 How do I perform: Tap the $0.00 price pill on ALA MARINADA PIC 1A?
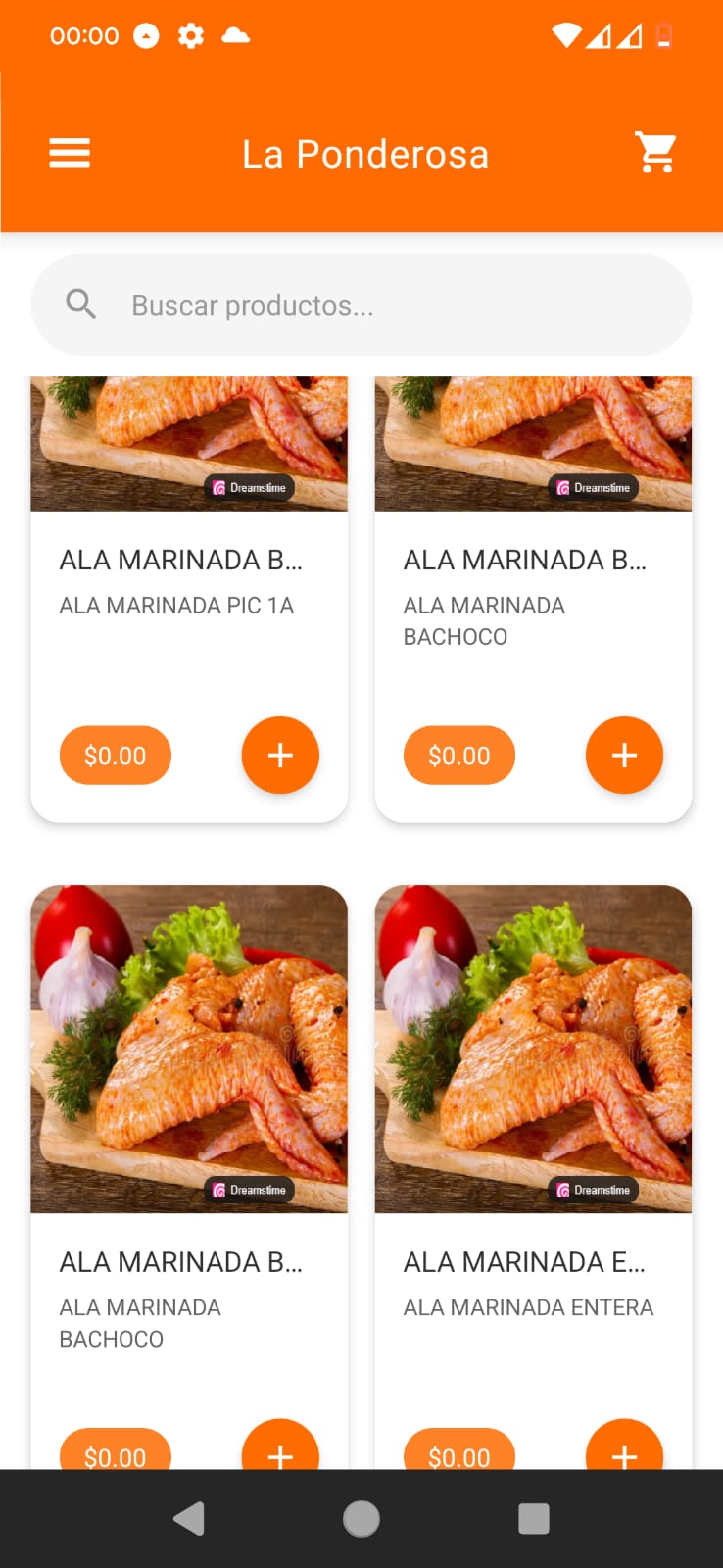(115, 755)
